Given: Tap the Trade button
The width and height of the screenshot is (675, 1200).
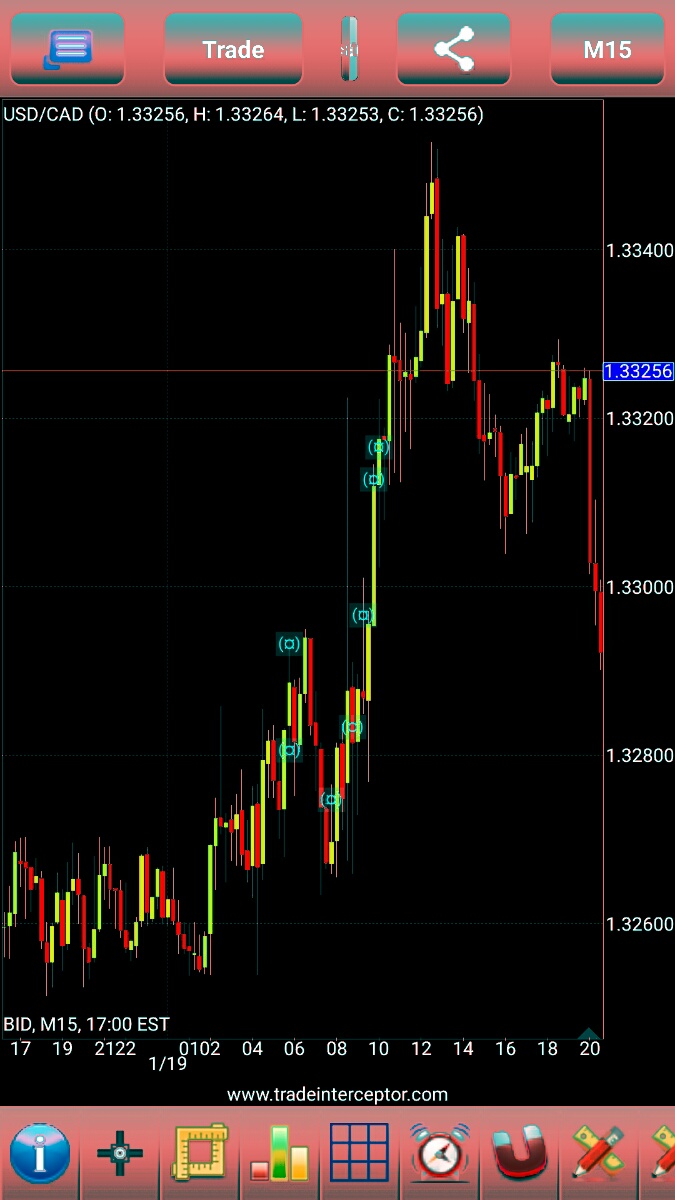Looking at the screenshot, I should (233, 49).
